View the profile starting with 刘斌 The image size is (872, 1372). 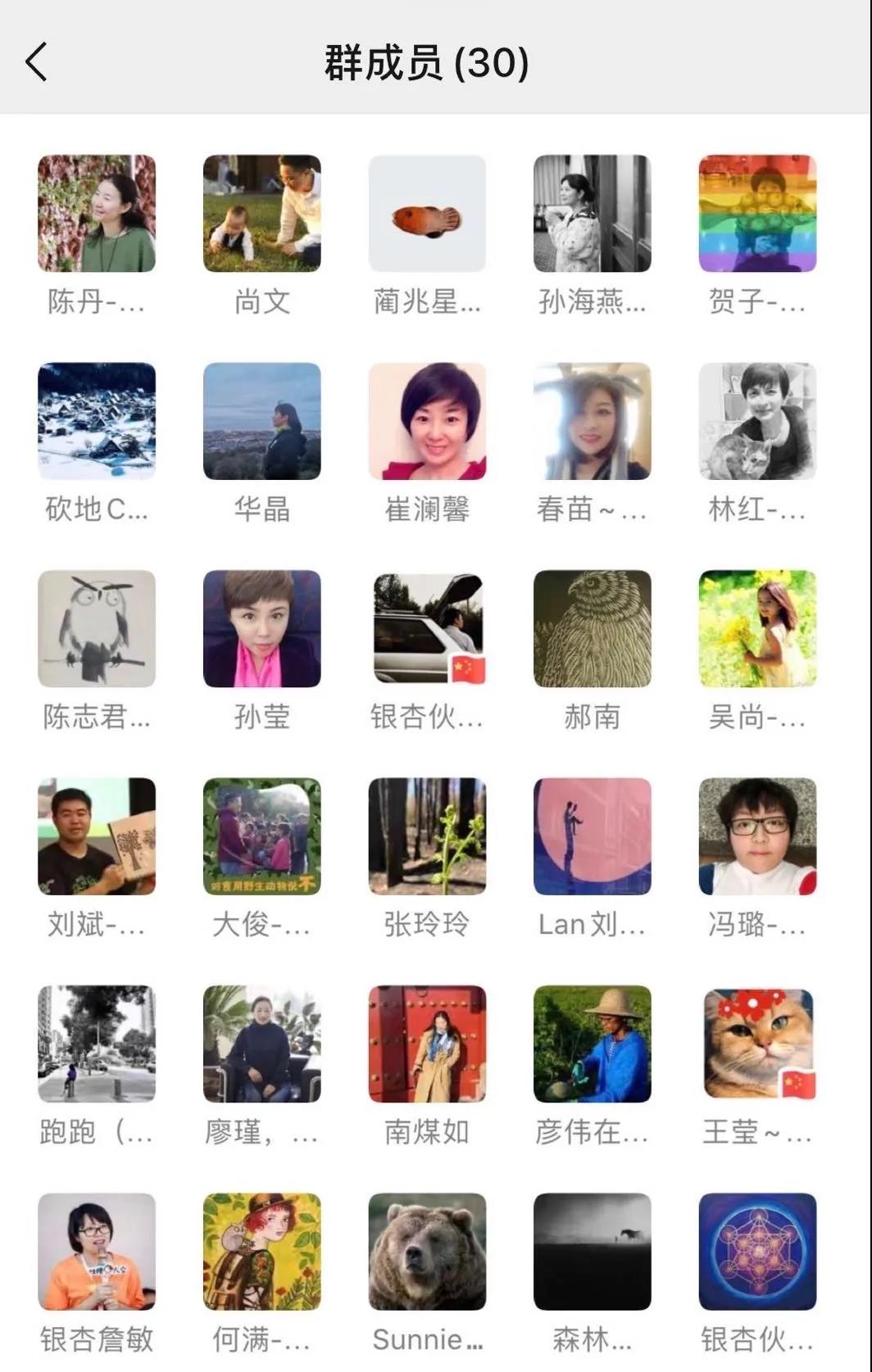[x=97, y=836]
